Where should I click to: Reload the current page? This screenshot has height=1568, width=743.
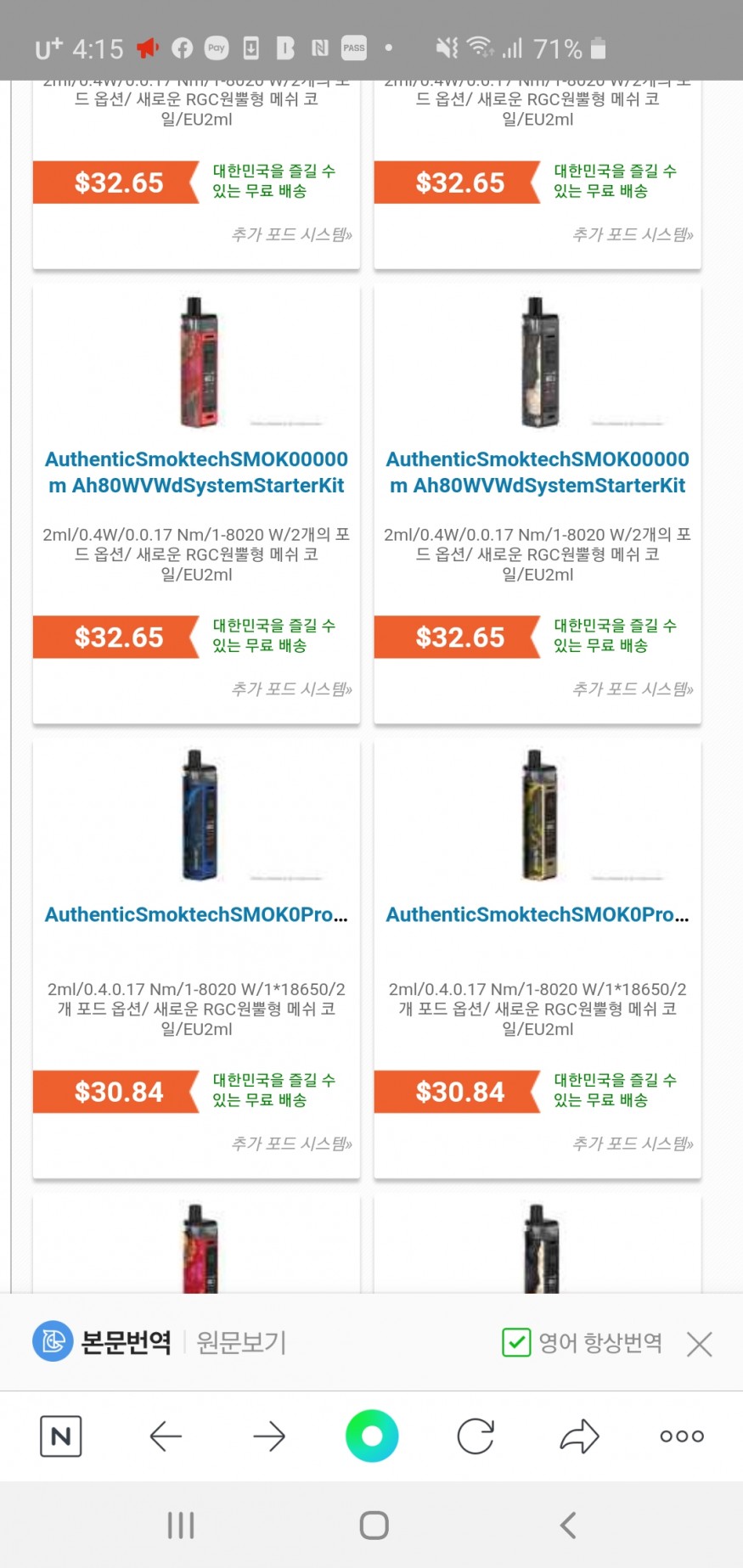coord(476,1436)
